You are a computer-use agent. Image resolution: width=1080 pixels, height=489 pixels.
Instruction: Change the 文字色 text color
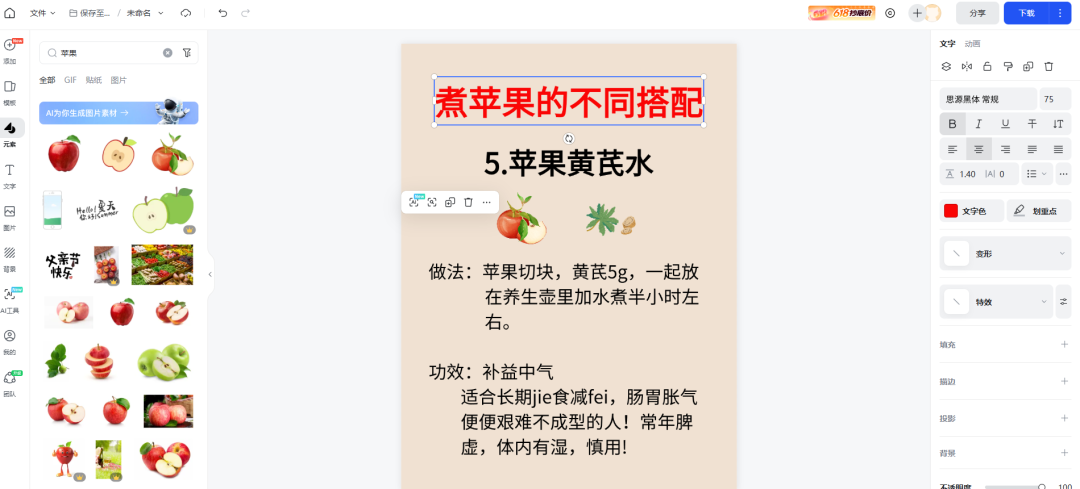coord(967,211)
